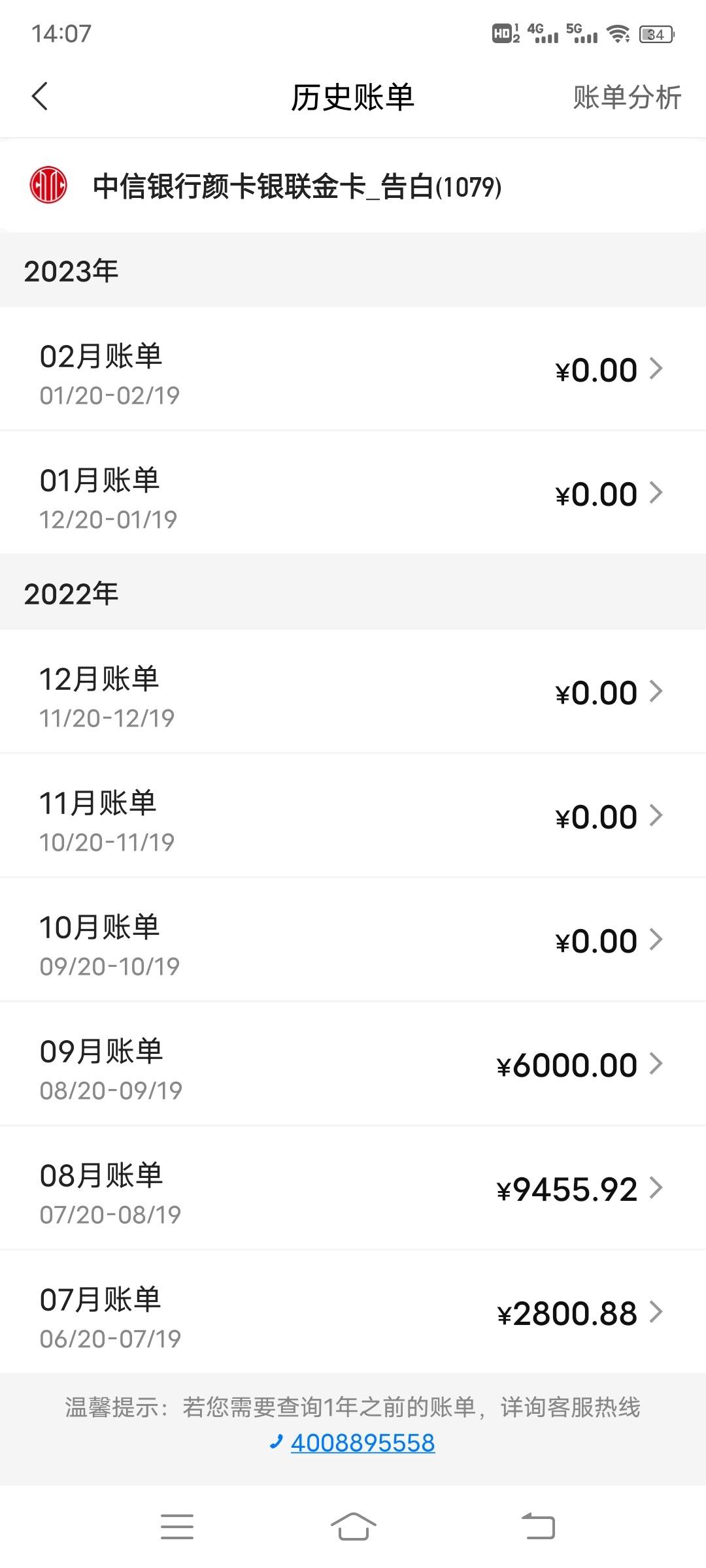Open the 2023 02月账单 statement

pyautogui.click(x=353, y=369)
